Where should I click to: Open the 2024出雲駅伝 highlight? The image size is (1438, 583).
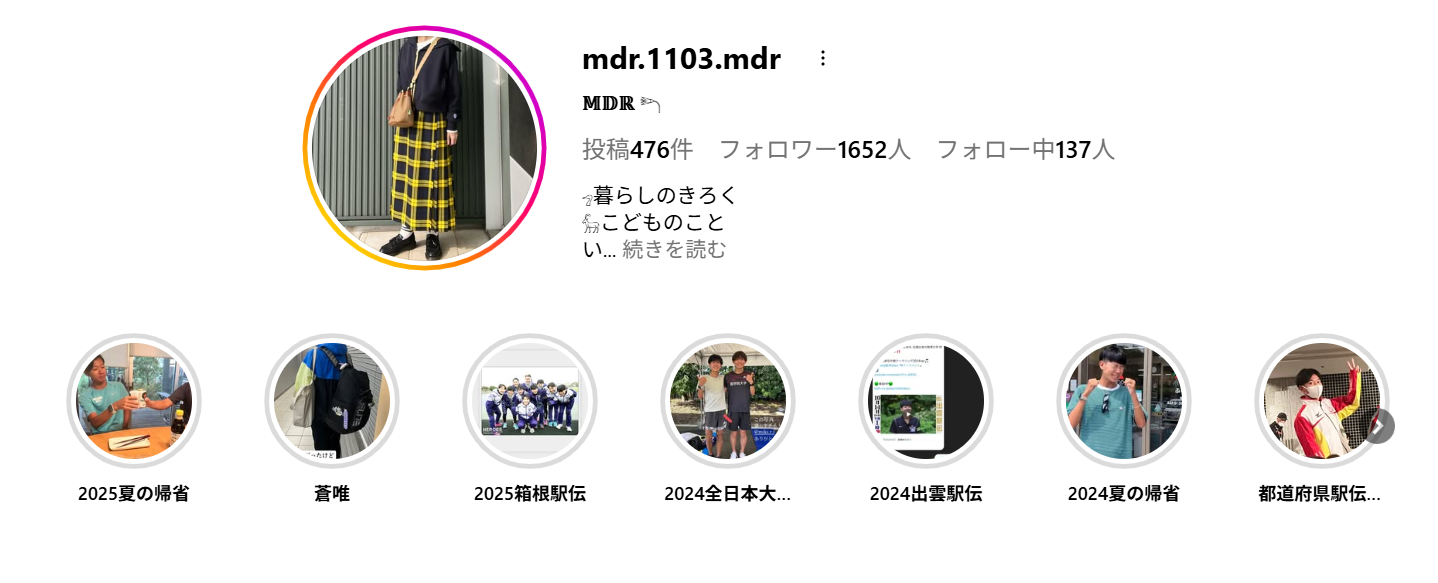[926, 401]
